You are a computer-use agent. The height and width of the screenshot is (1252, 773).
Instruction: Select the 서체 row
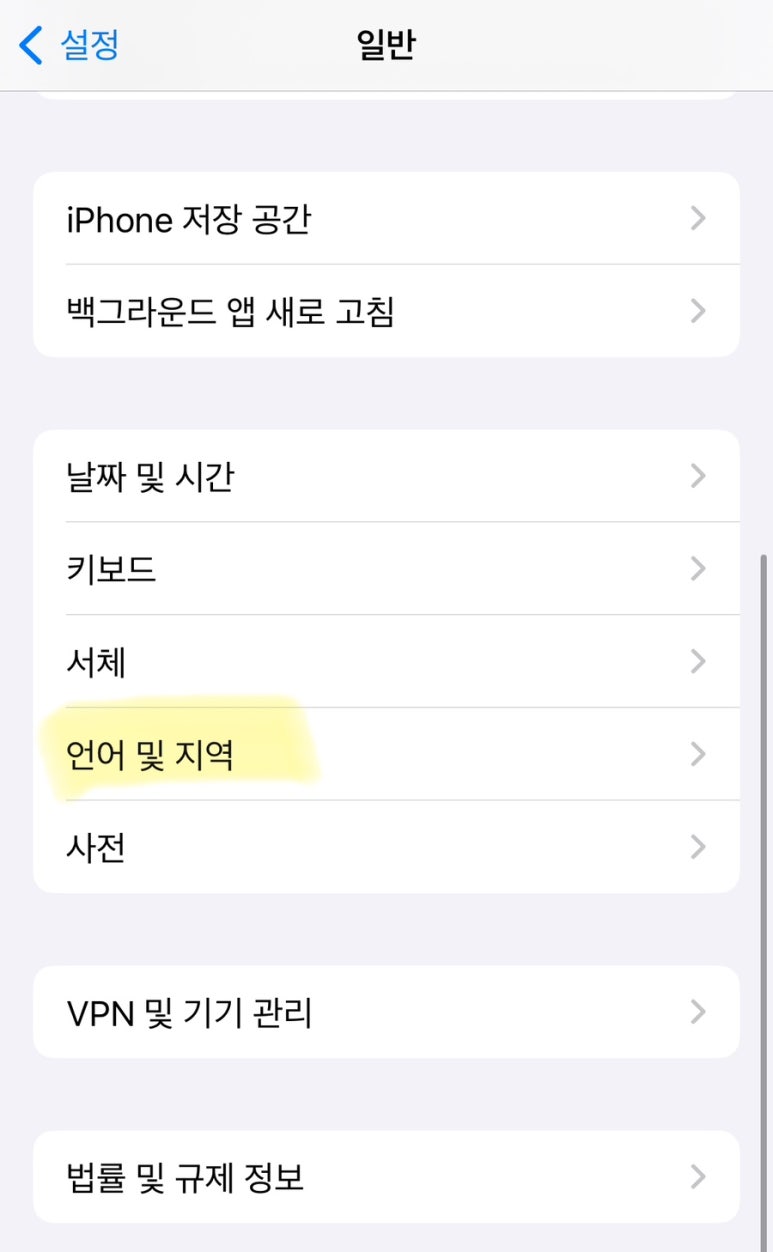tap(386, 661)
